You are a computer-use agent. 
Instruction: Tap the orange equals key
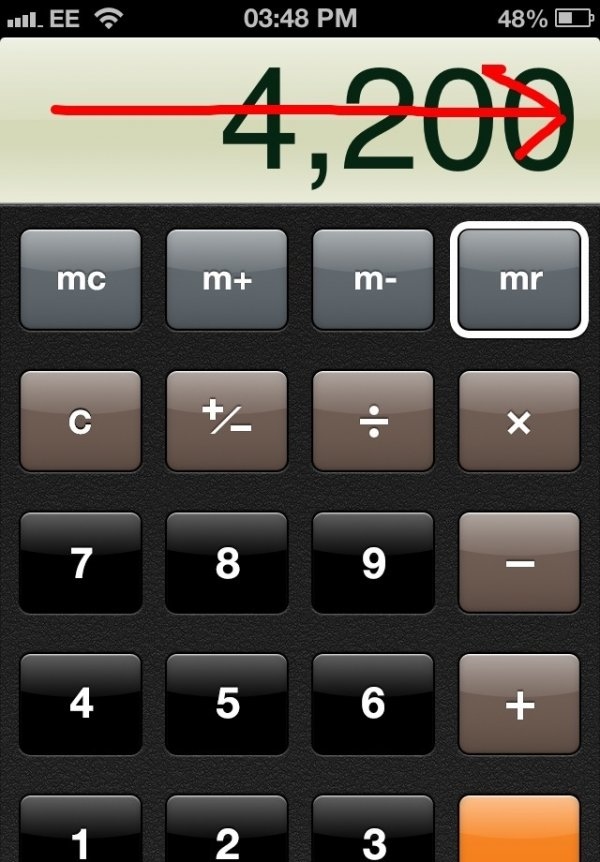click(518, 832)
